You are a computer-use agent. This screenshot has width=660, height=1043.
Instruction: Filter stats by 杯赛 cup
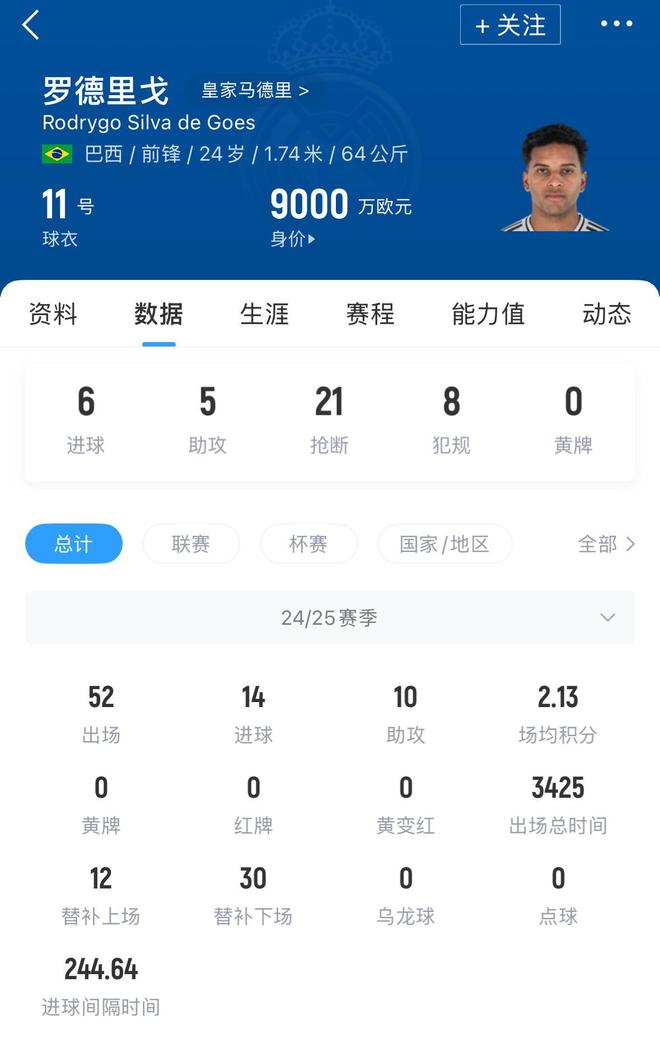click(308, 544)
